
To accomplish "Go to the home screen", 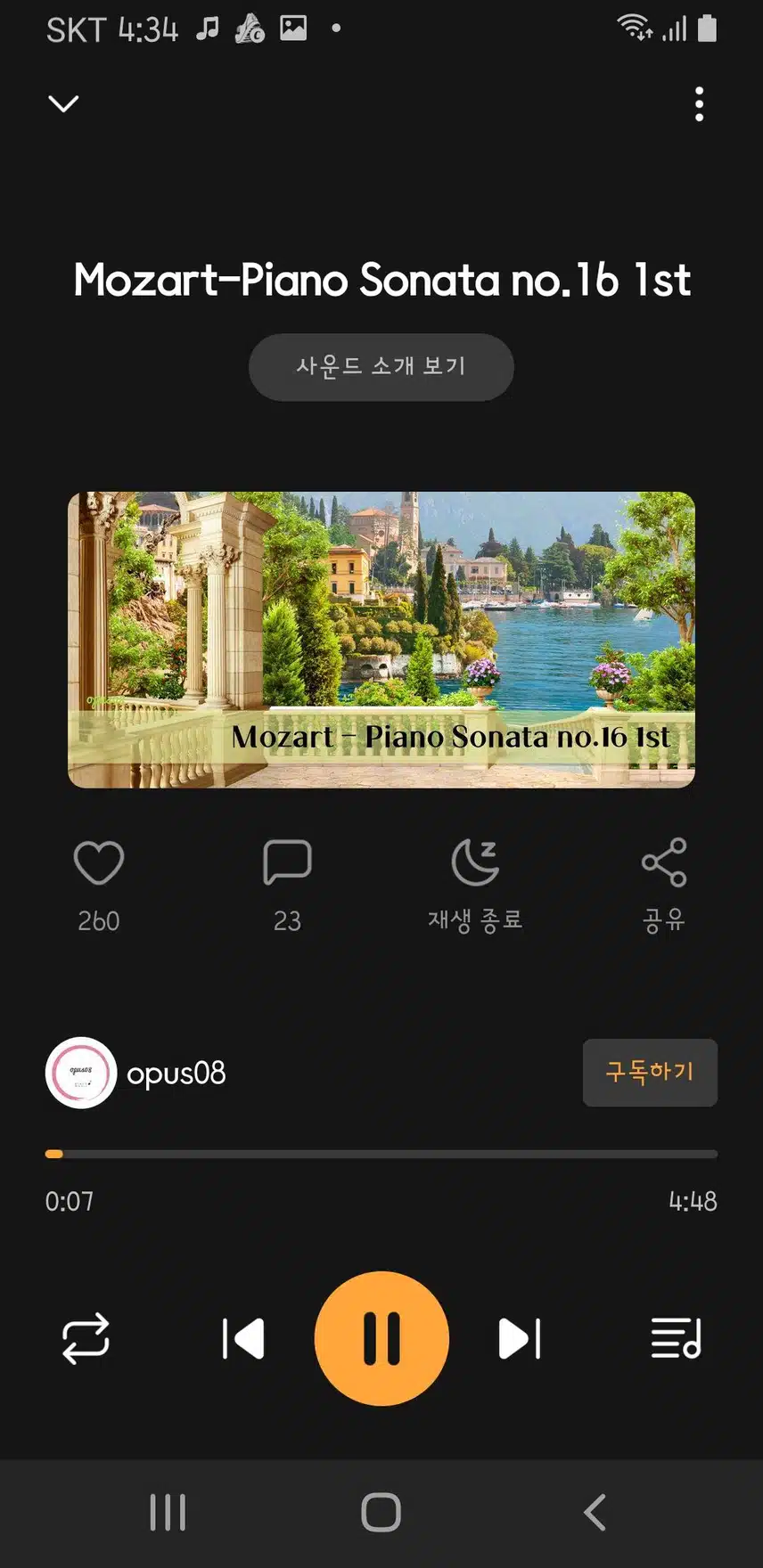I will [x=381, y=1512].
